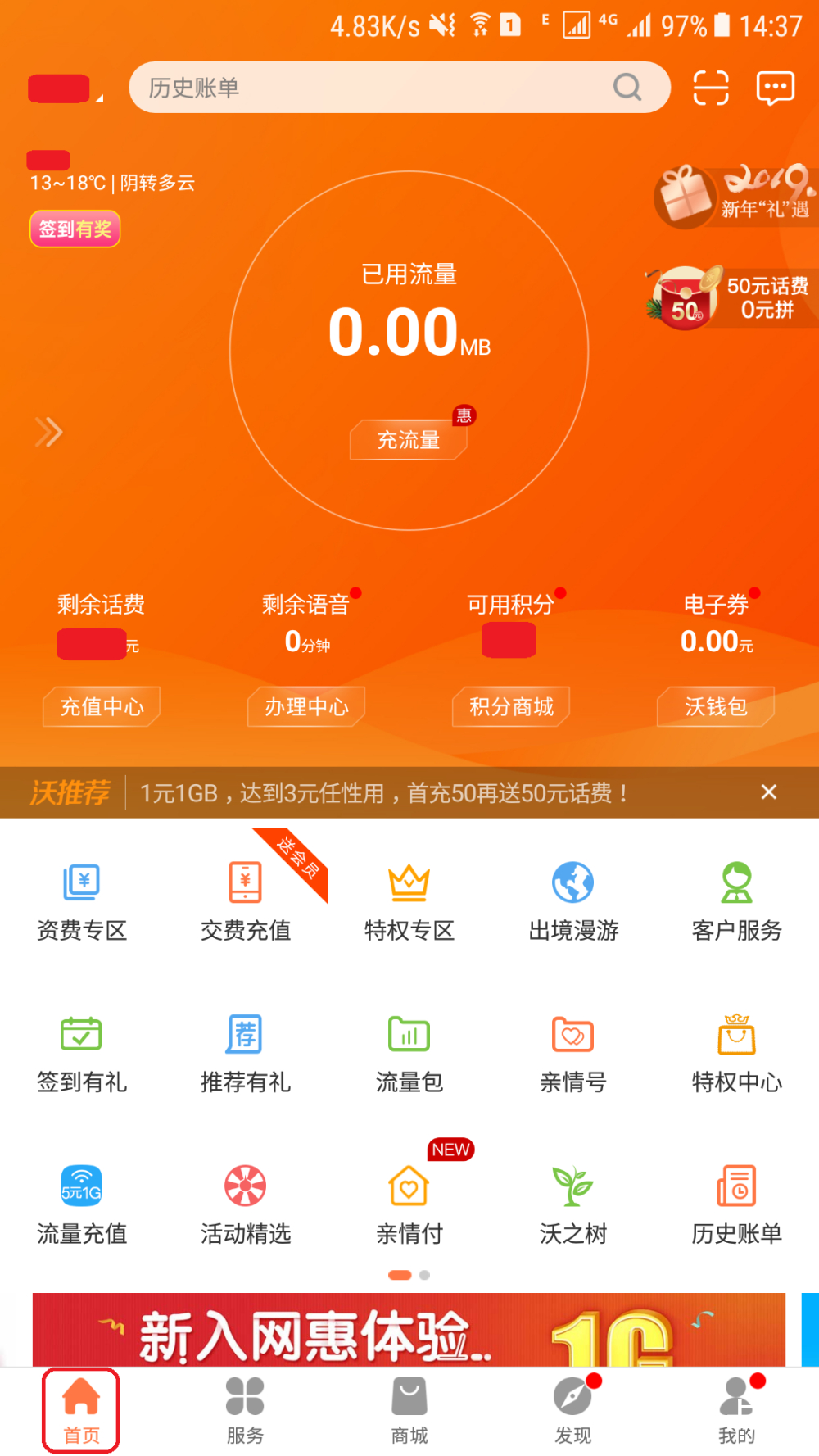This screenshot has width=819, height=1456.
Task: Open the messages icon top right
Action: coord(773,87)
